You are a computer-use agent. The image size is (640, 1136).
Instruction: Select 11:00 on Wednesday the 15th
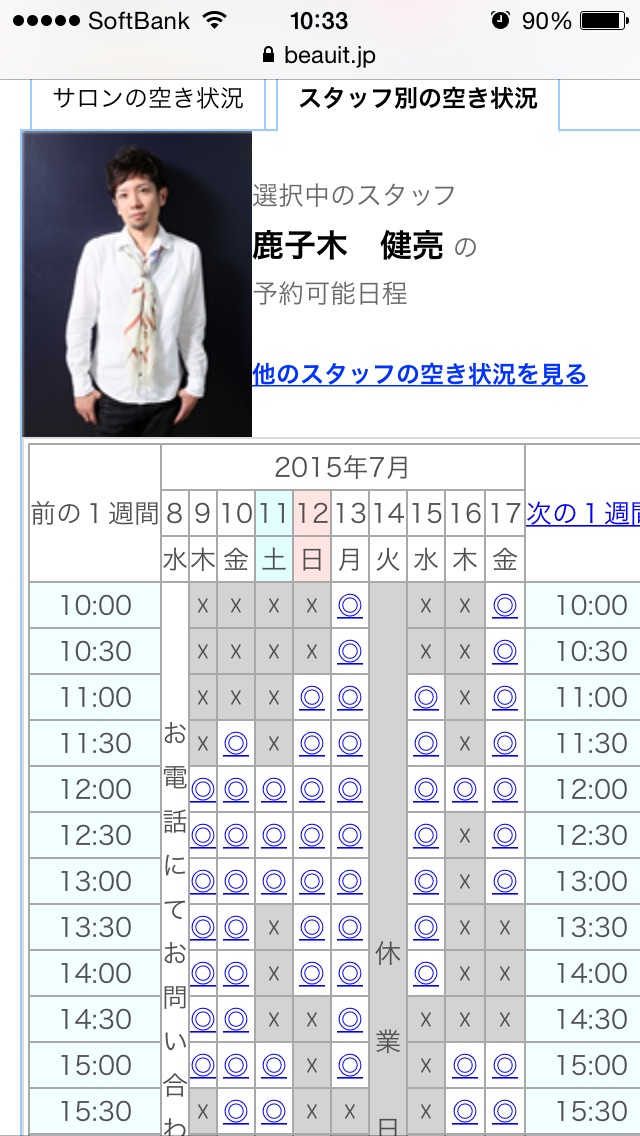point(426,697)
